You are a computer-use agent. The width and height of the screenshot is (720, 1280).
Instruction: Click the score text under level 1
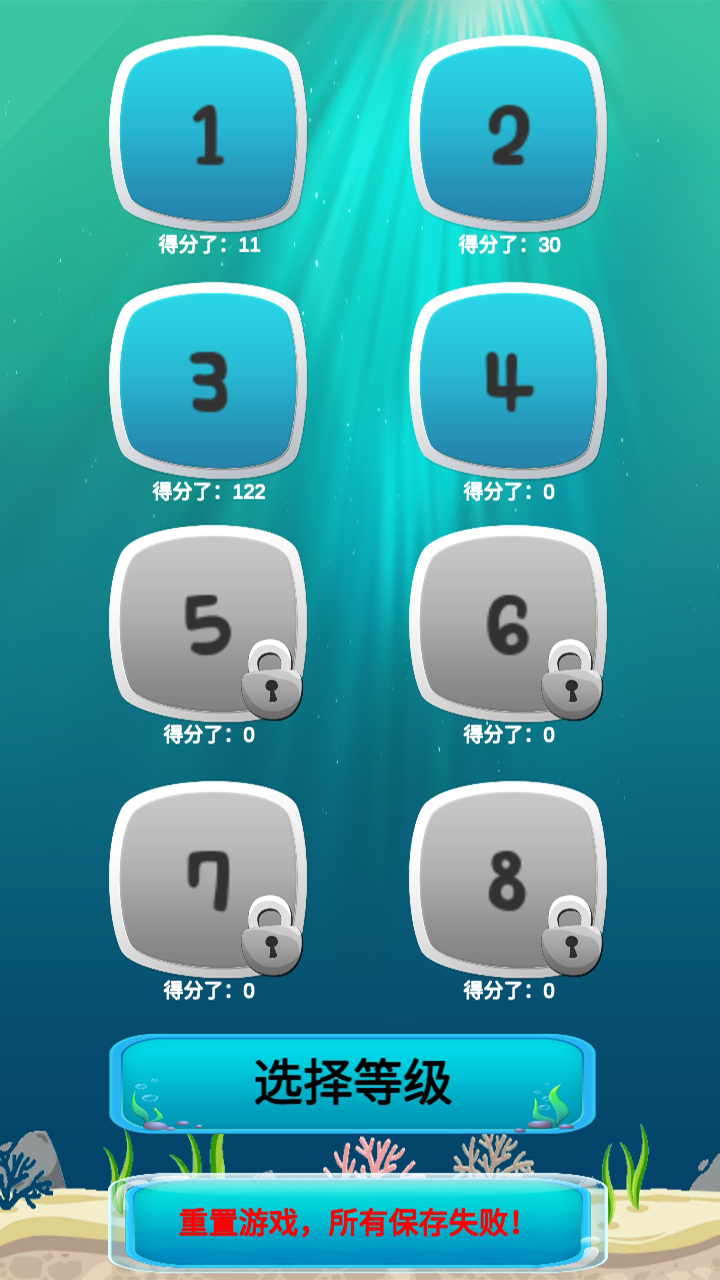(x=205, y=240)
